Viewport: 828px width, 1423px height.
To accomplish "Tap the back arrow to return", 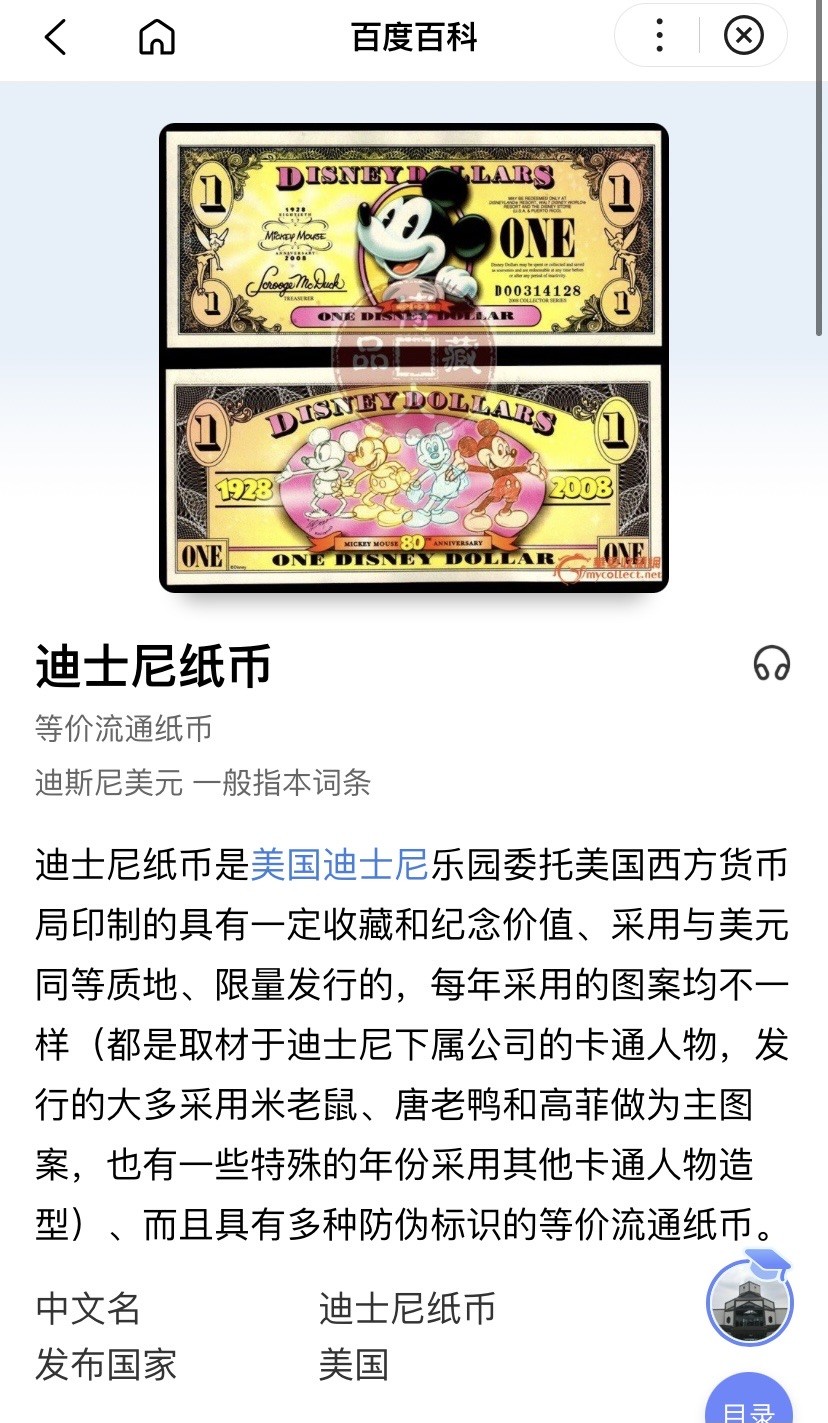I will (55, 38).
